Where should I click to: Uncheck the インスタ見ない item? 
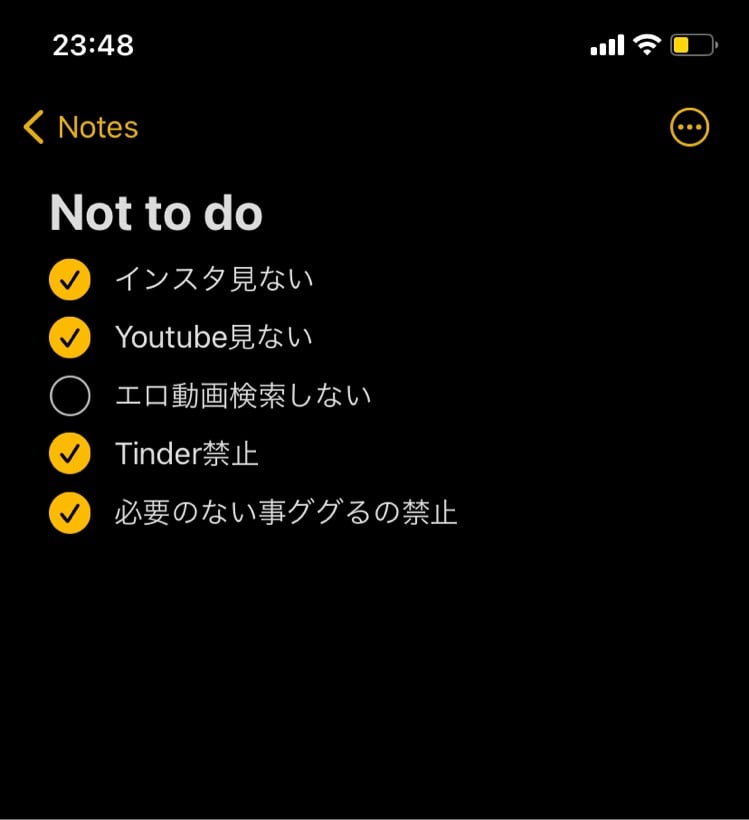point(70,280)
